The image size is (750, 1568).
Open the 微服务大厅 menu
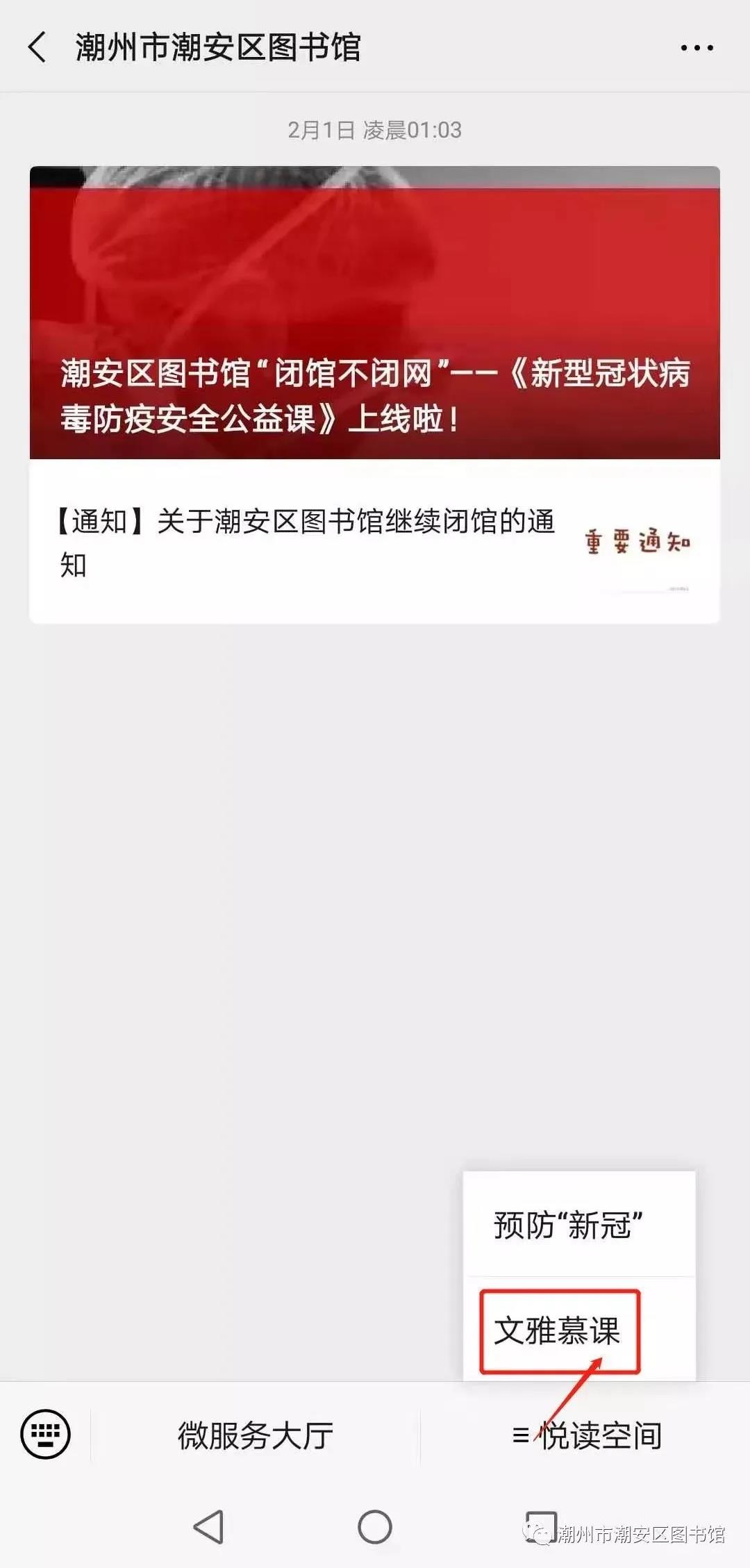click(x=255, y=1435)
